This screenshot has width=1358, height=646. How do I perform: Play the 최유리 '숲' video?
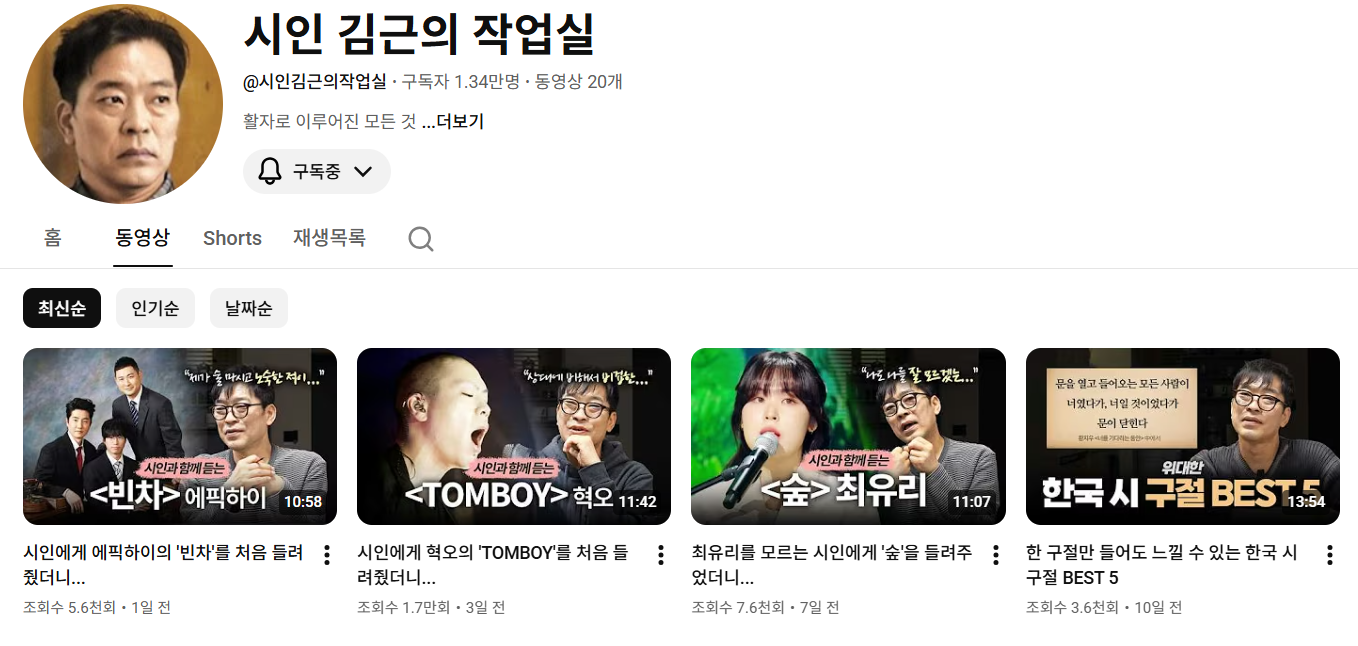pos(848,436)
